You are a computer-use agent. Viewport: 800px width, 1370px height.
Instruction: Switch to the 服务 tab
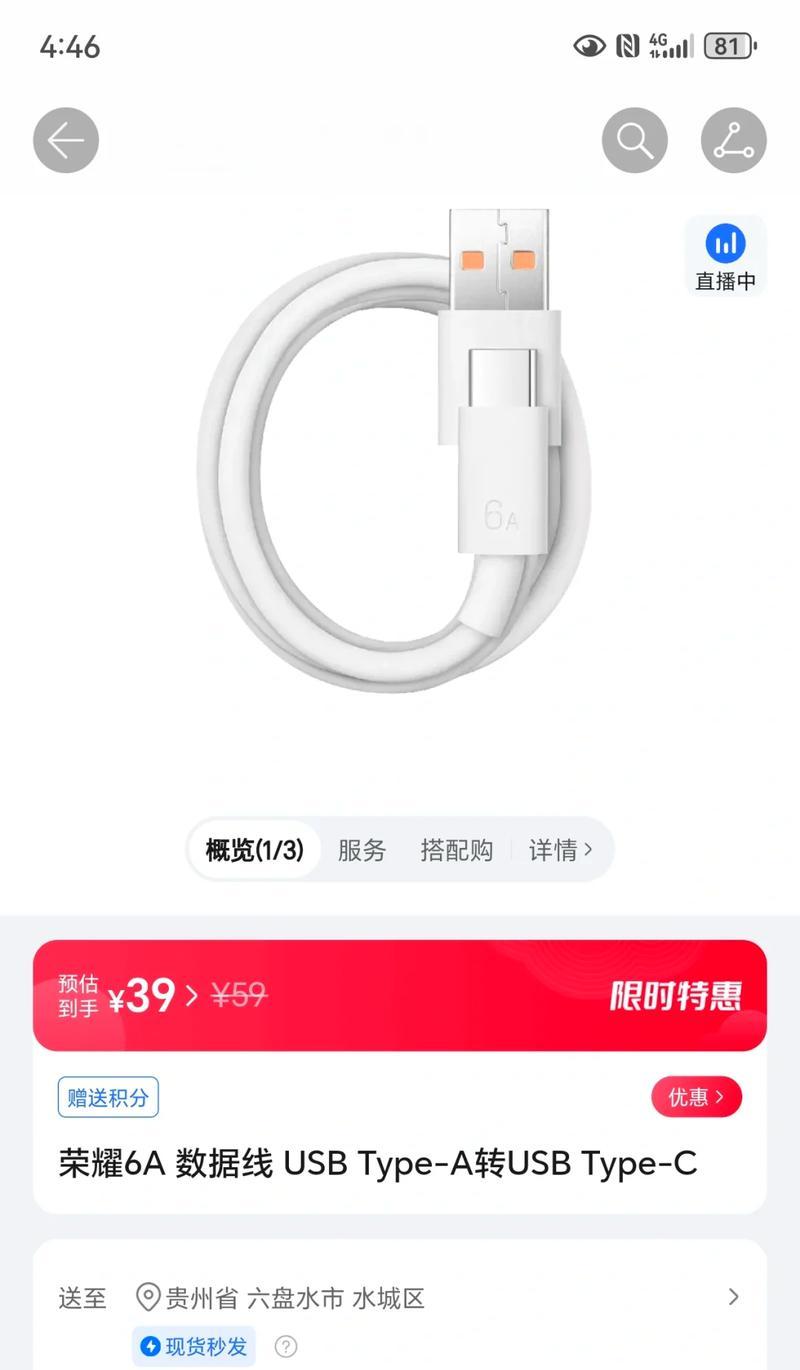click(x=361, y=850)
